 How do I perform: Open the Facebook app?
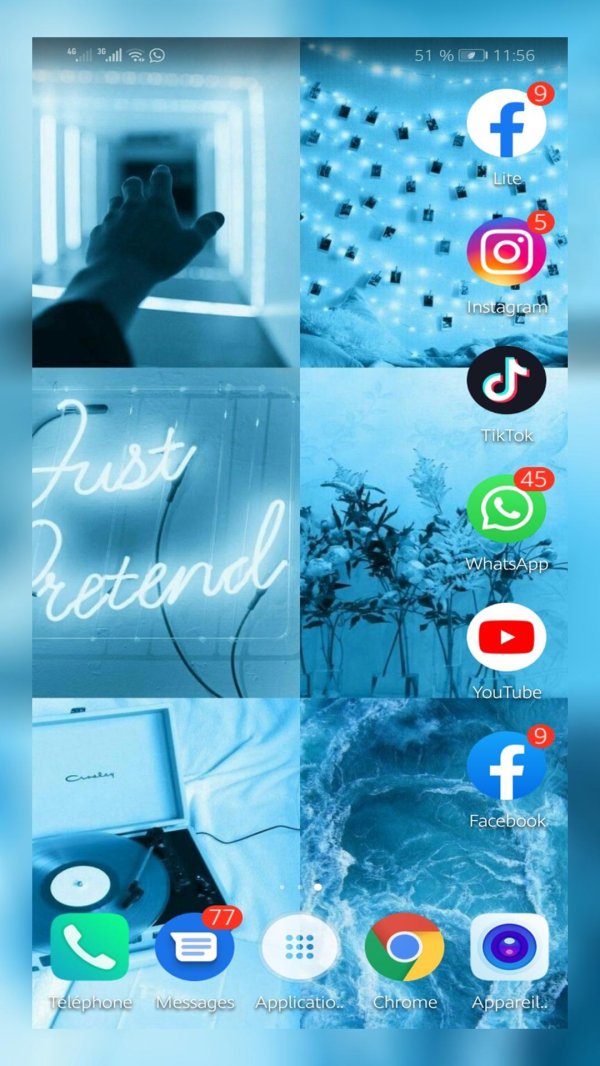[x=506, y=765]
